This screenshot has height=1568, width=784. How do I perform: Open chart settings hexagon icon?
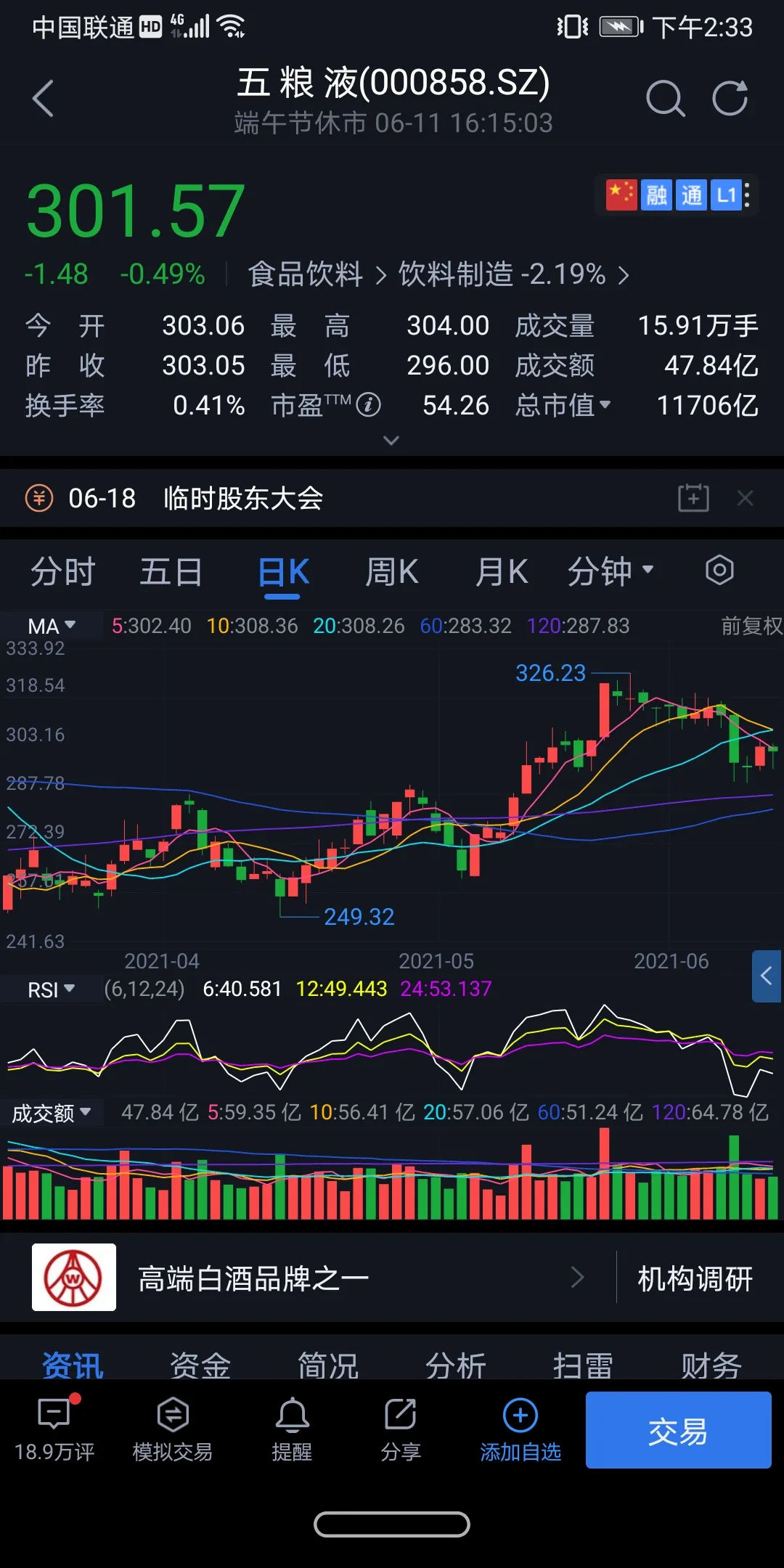[x=719, y=571]
